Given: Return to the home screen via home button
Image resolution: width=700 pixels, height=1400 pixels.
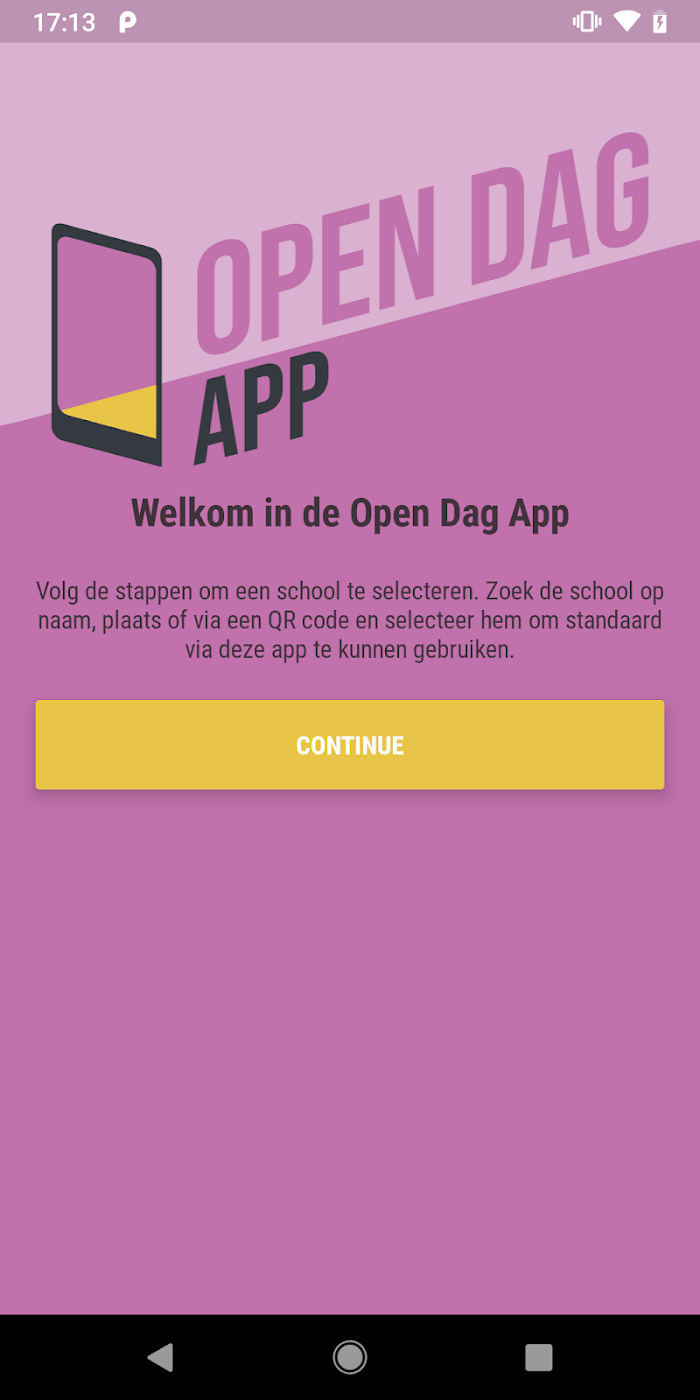Looking at the screenshot, I should coord(350,1357).
